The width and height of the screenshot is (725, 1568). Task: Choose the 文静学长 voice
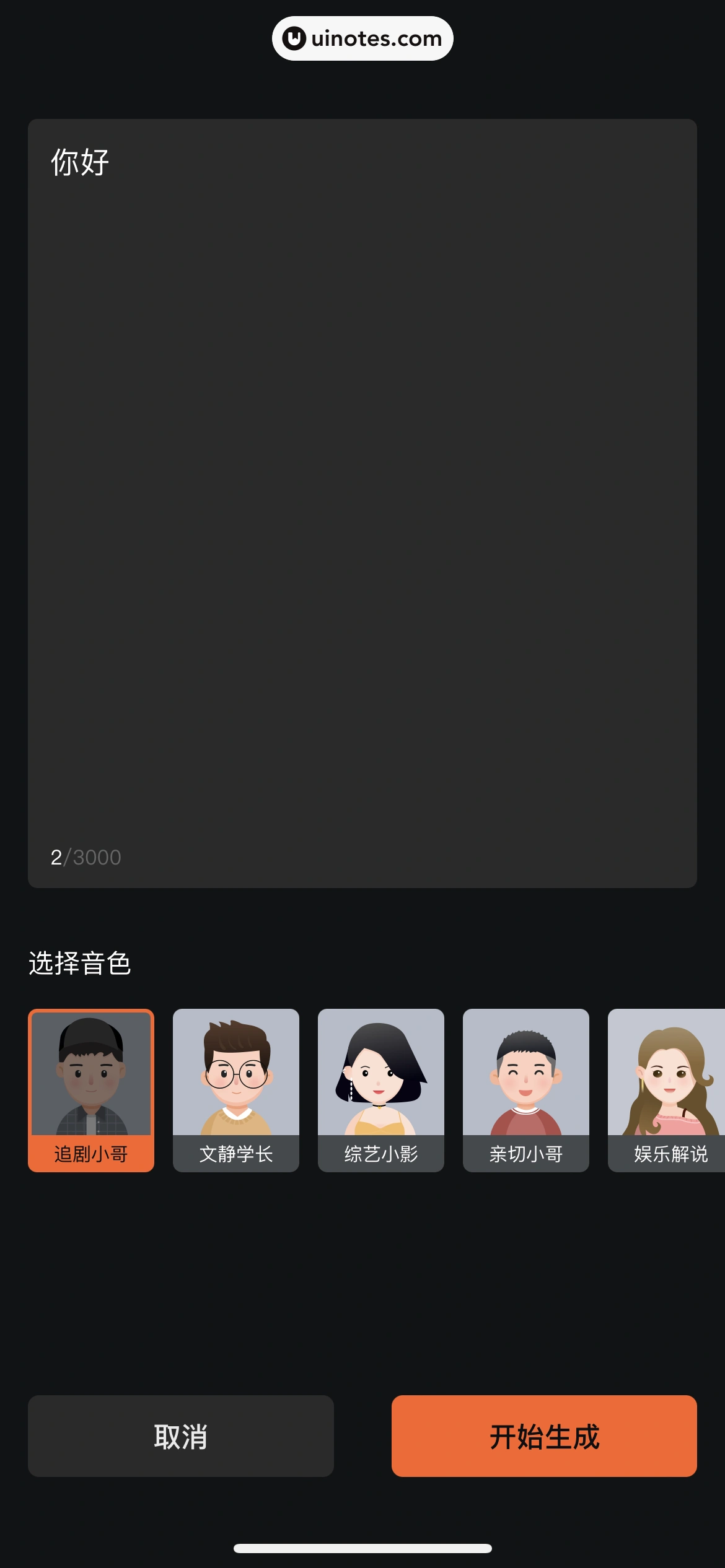(x=236, y=1090)
